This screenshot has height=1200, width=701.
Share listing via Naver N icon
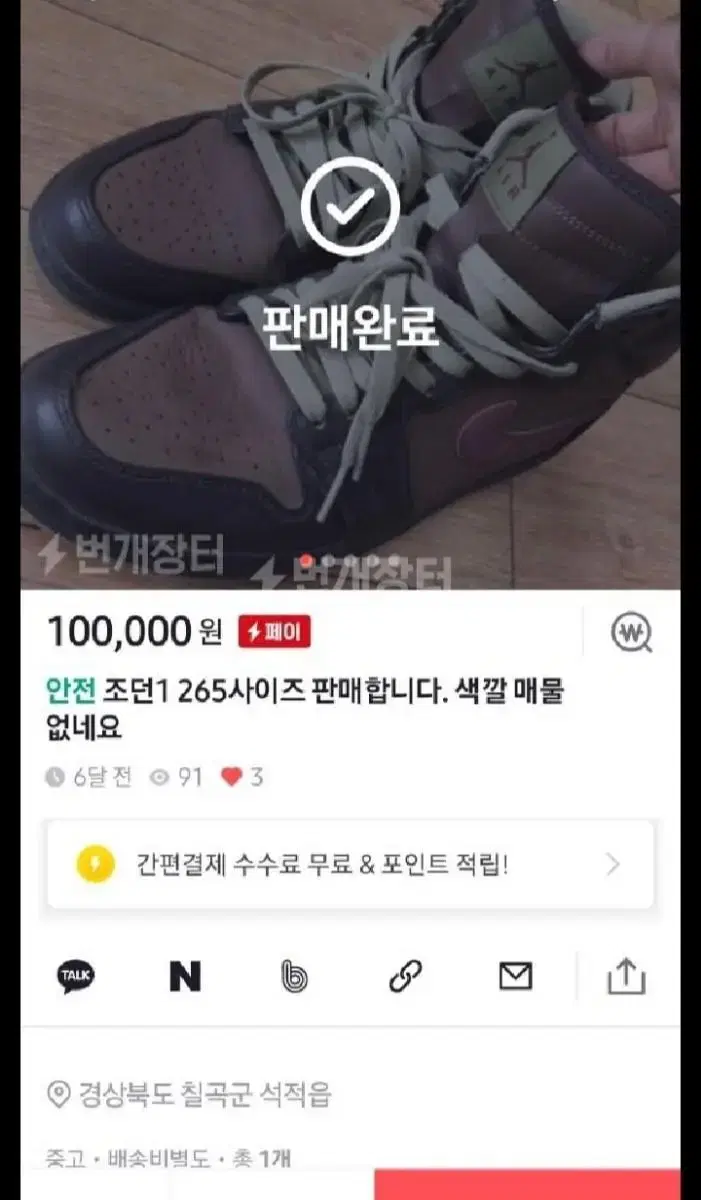coord(185,976)
